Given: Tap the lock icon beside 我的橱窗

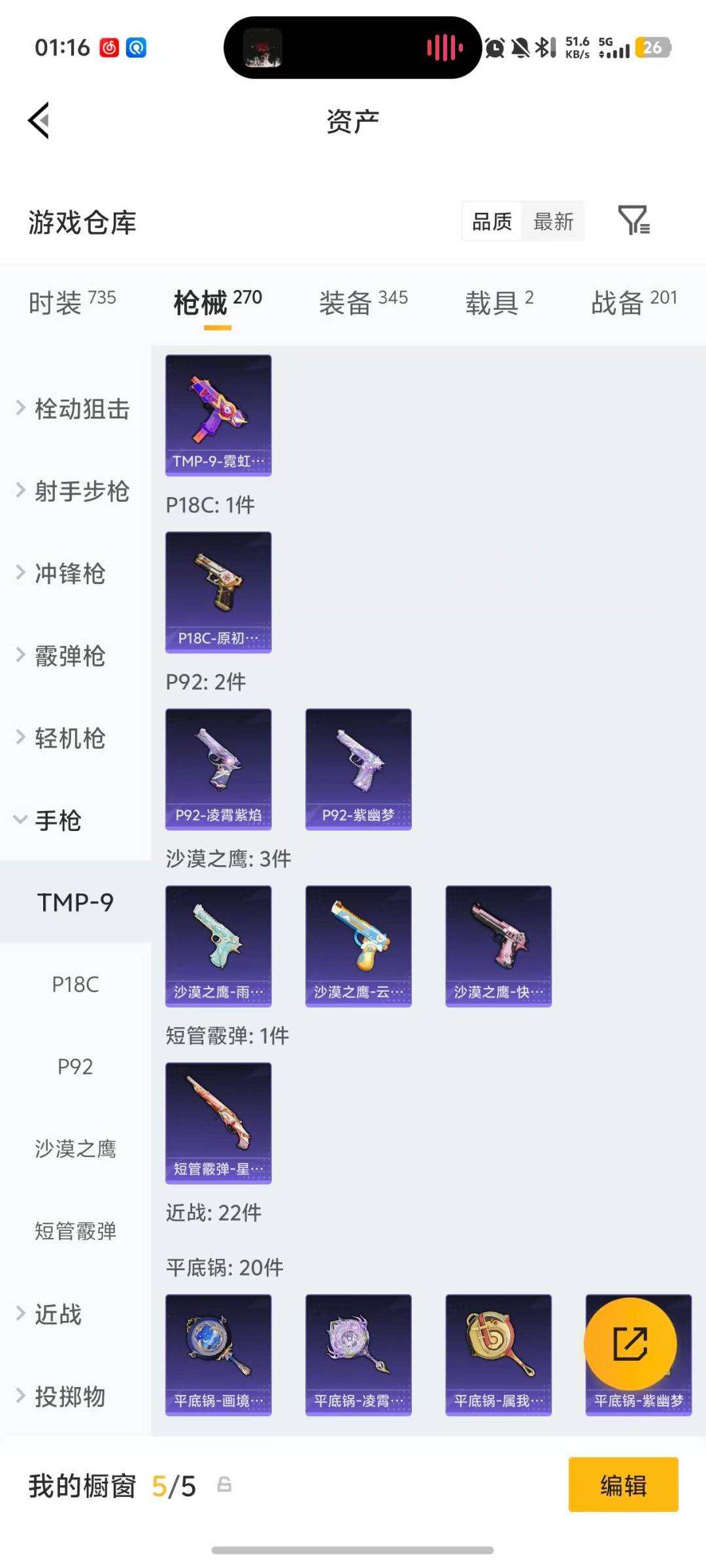Looking at the screenshot, I should point(226,1485).
